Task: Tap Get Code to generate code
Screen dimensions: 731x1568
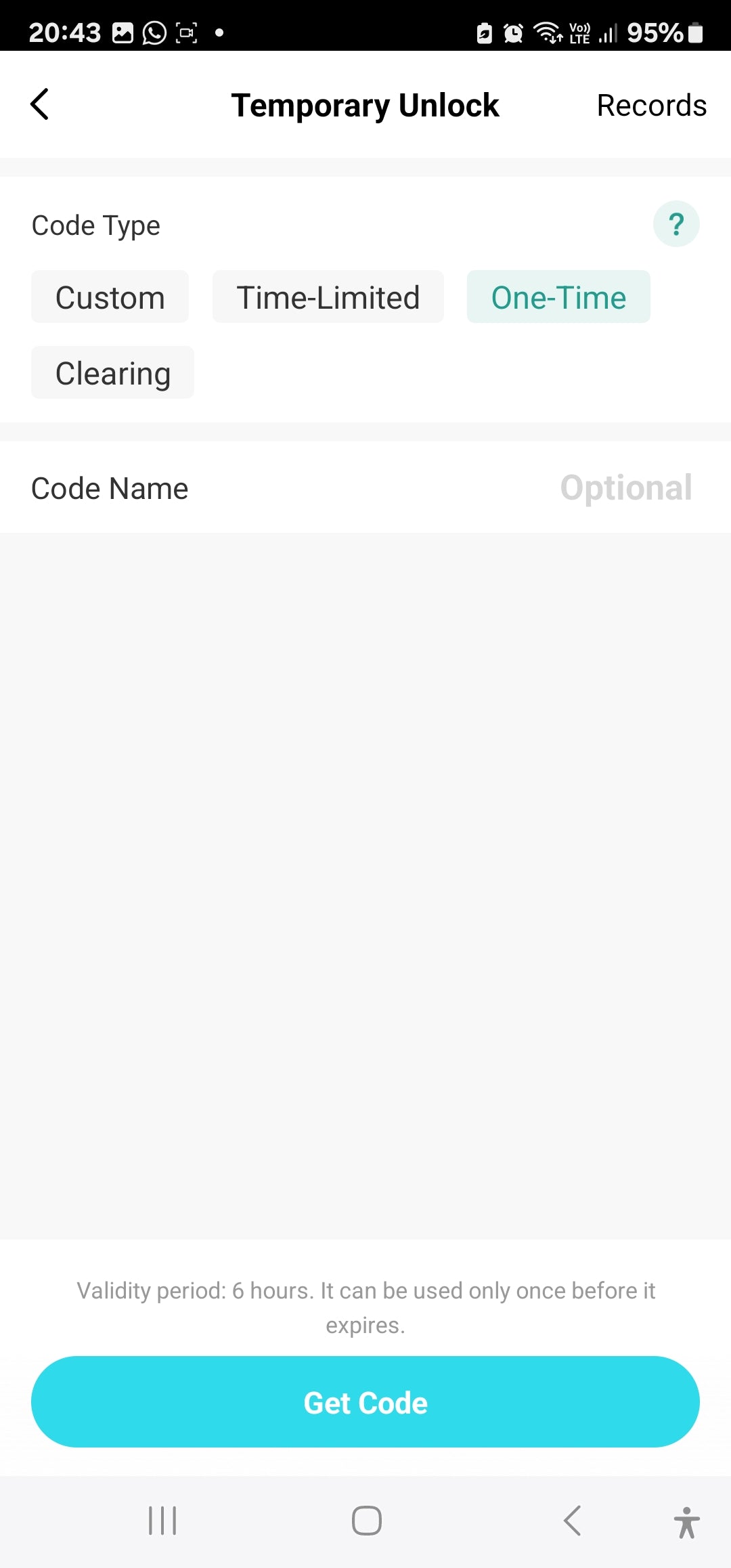Action: click(x=365, y=1402)
